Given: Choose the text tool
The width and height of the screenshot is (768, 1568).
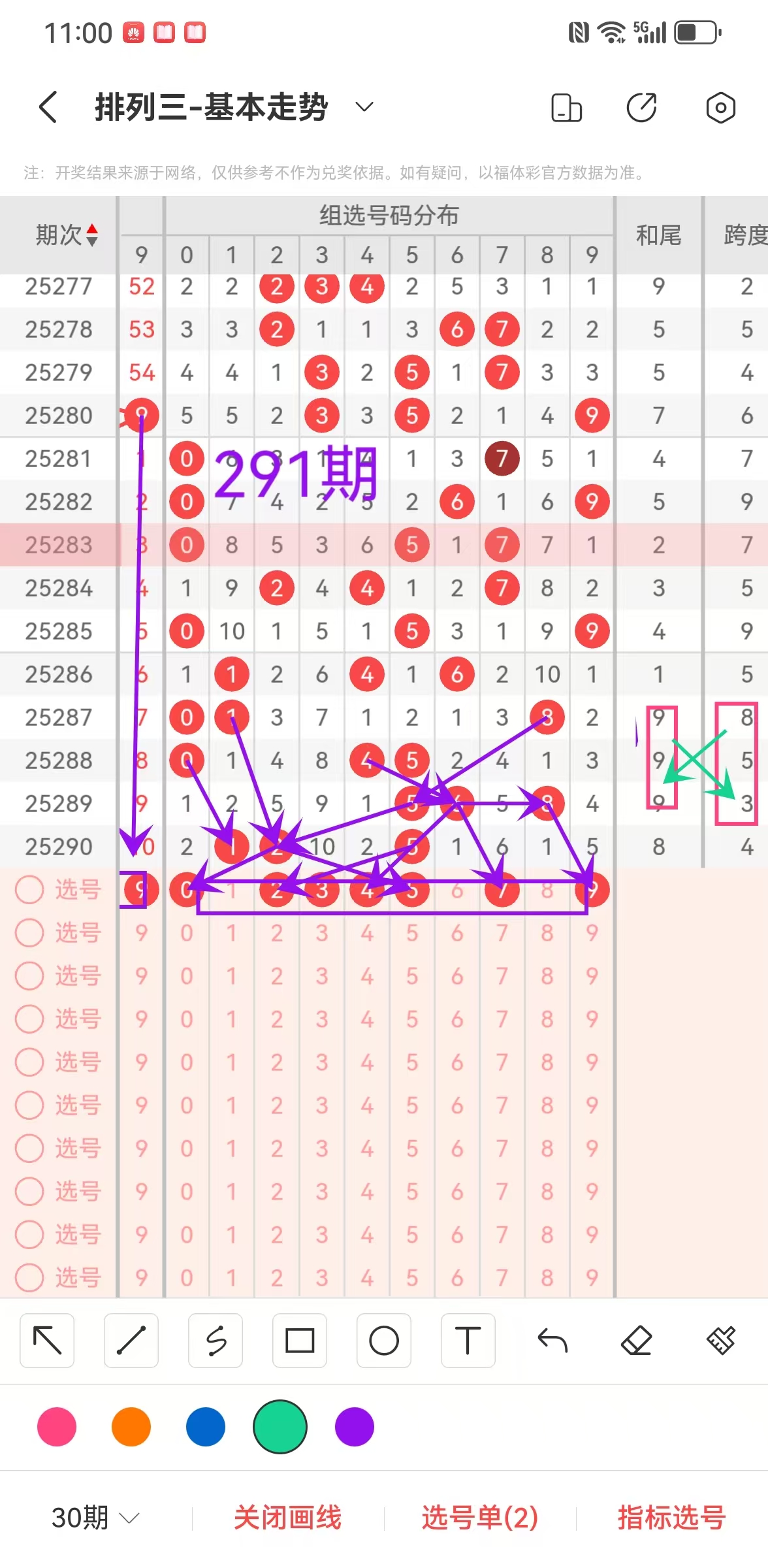Looking at the screenshot, I should click(x=468, y=1341).
